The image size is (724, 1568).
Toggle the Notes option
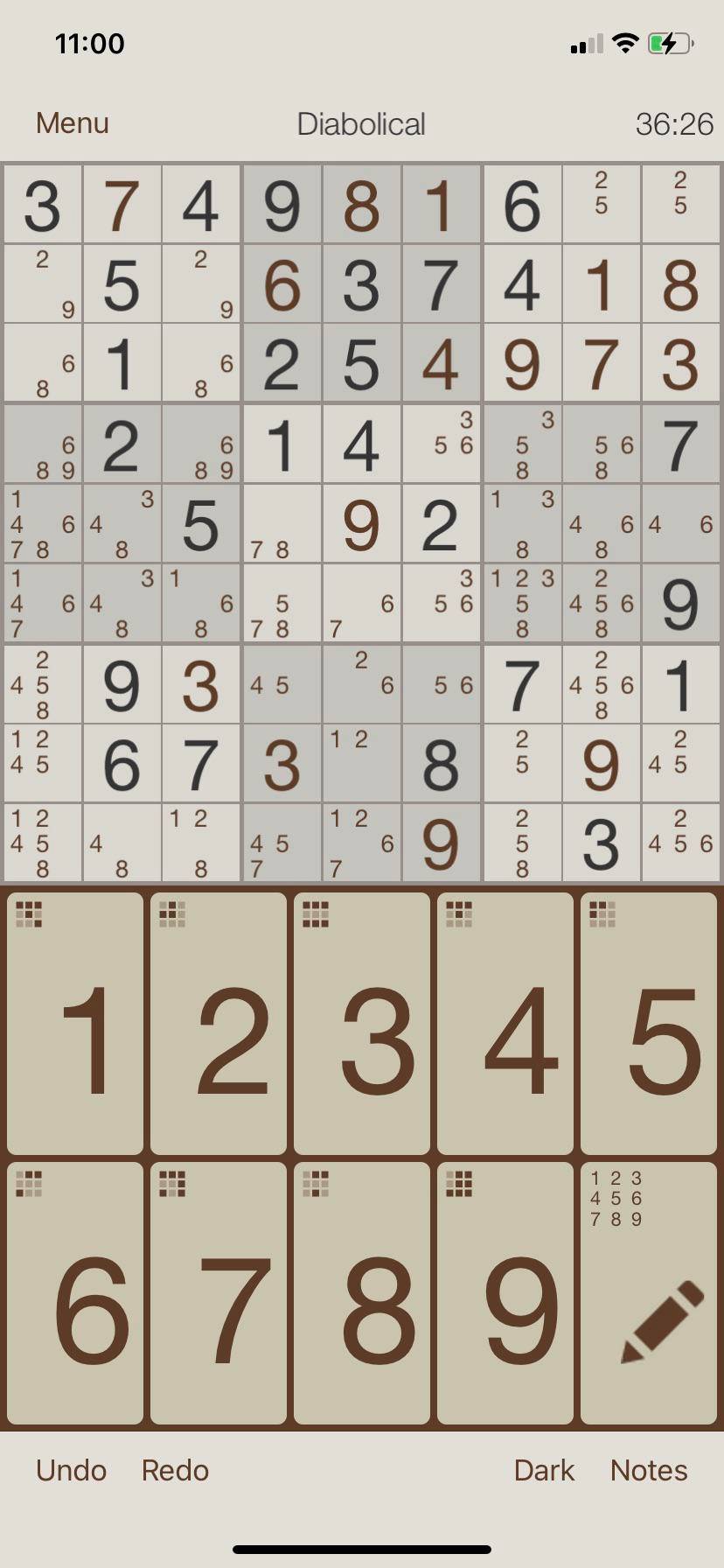(x=647, y=1471)
